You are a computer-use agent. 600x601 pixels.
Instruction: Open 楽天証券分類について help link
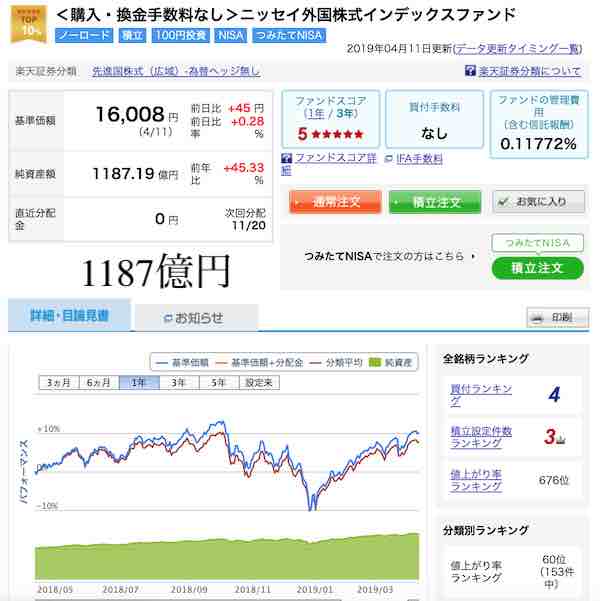pyautogui.click(x=528, y=72)
